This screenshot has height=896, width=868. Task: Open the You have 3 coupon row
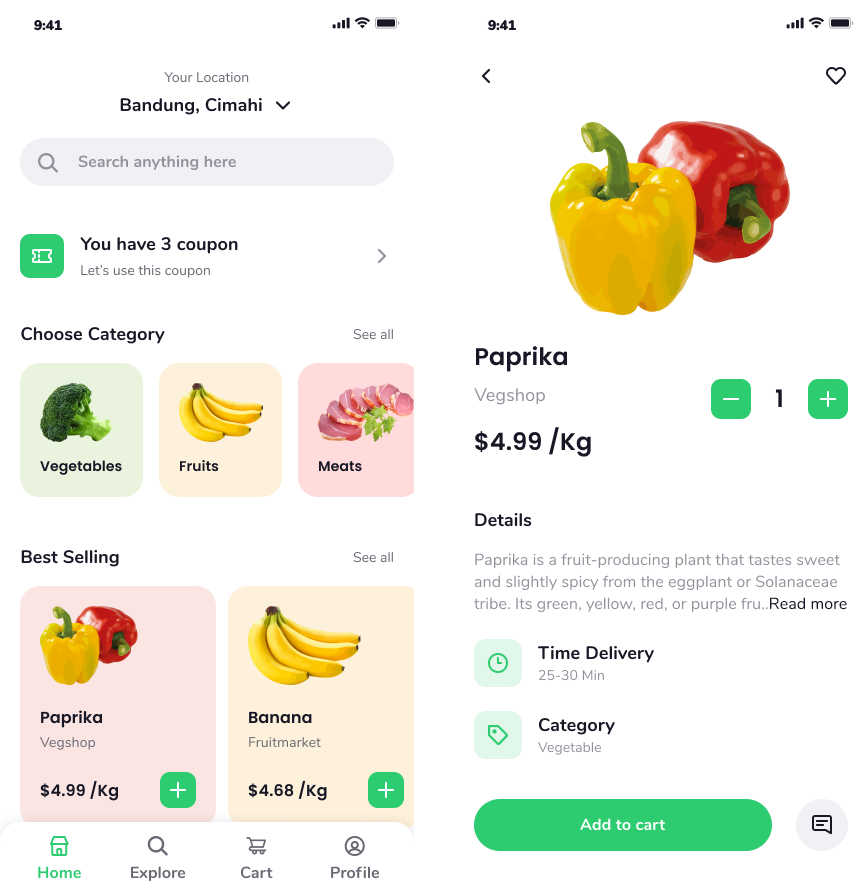pos(207,256)
